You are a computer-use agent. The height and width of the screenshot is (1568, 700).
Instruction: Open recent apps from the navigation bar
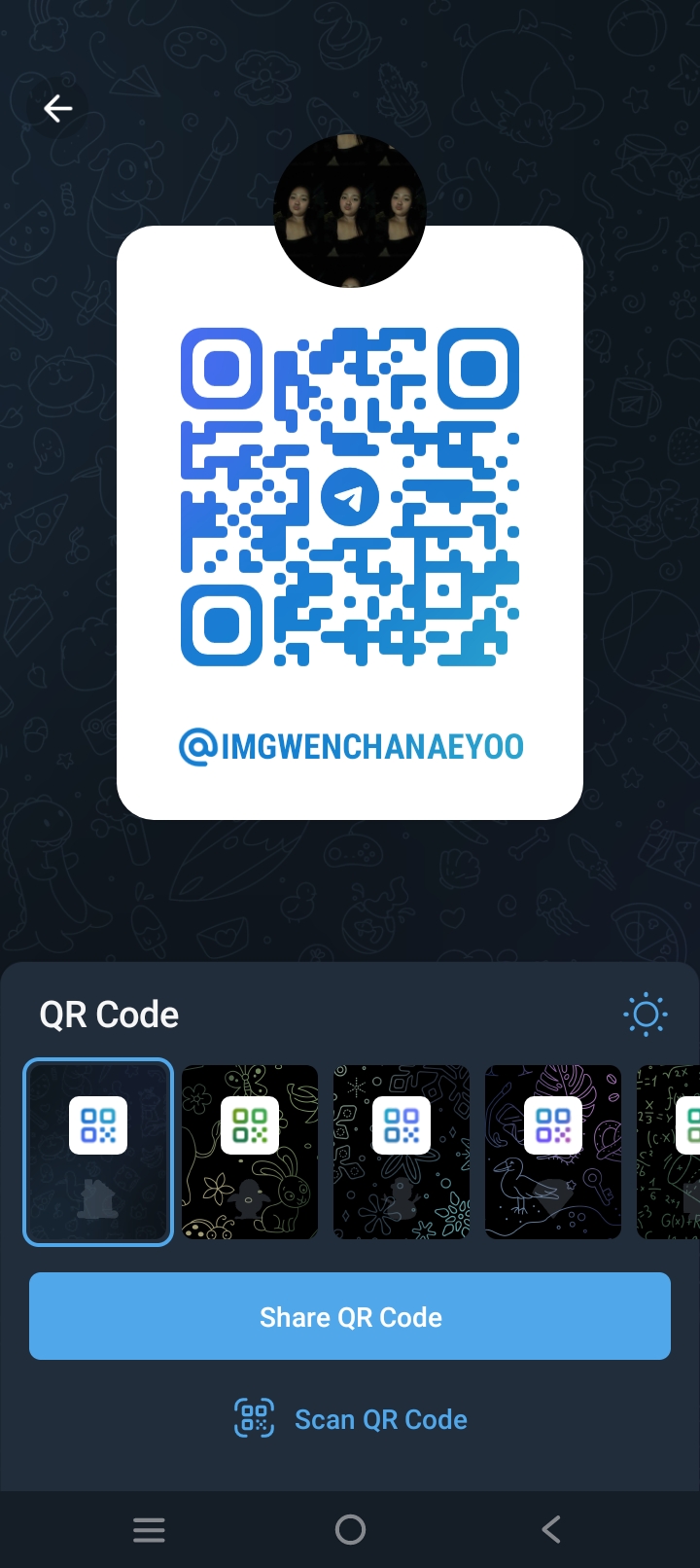click(149, 1530)
